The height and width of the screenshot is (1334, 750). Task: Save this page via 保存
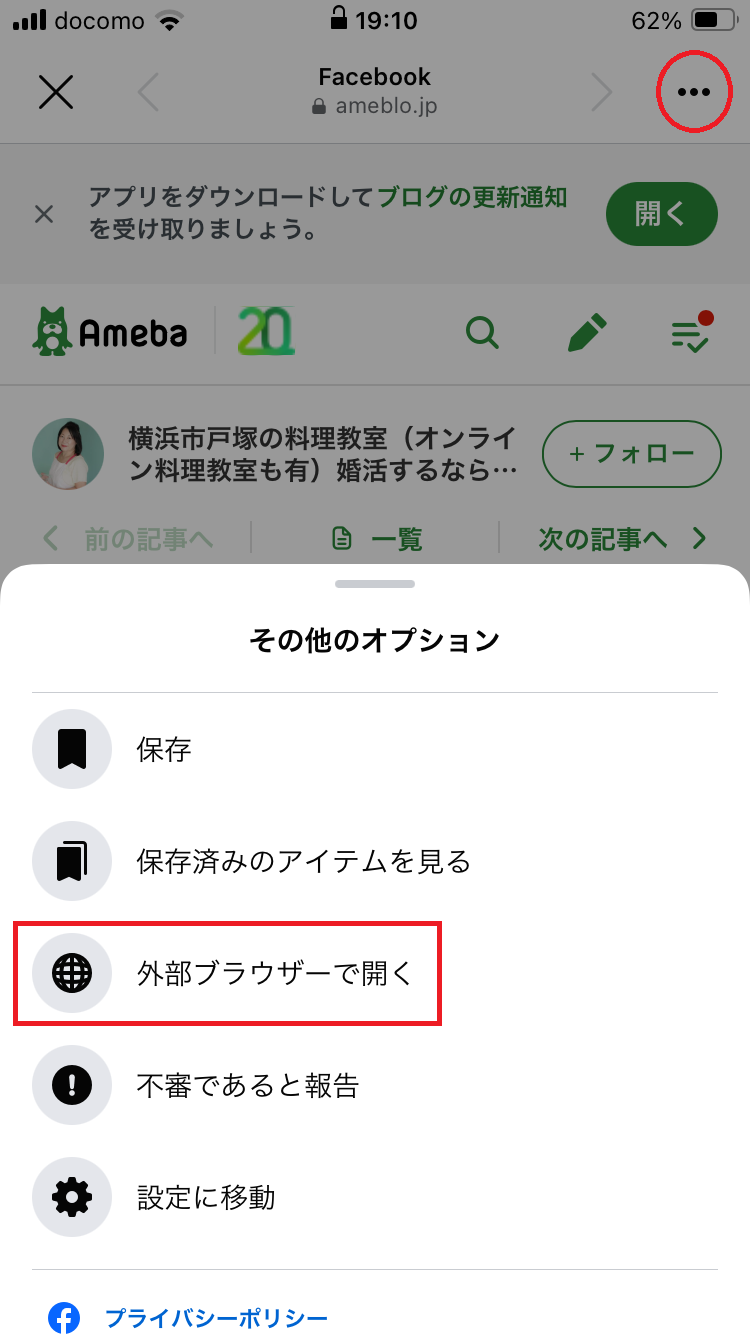(375, 749)
